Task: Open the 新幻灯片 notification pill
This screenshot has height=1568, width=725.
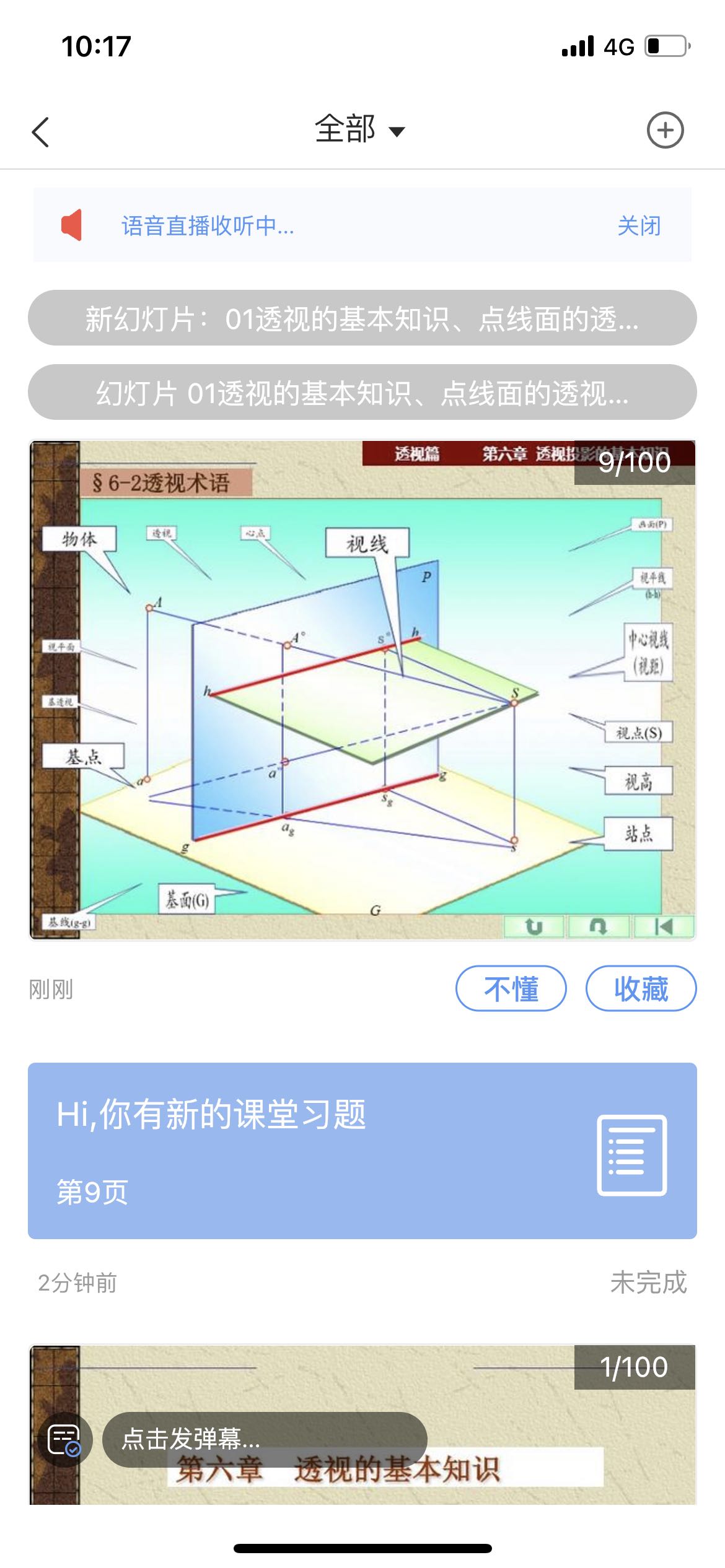Action: pos(362,318)
